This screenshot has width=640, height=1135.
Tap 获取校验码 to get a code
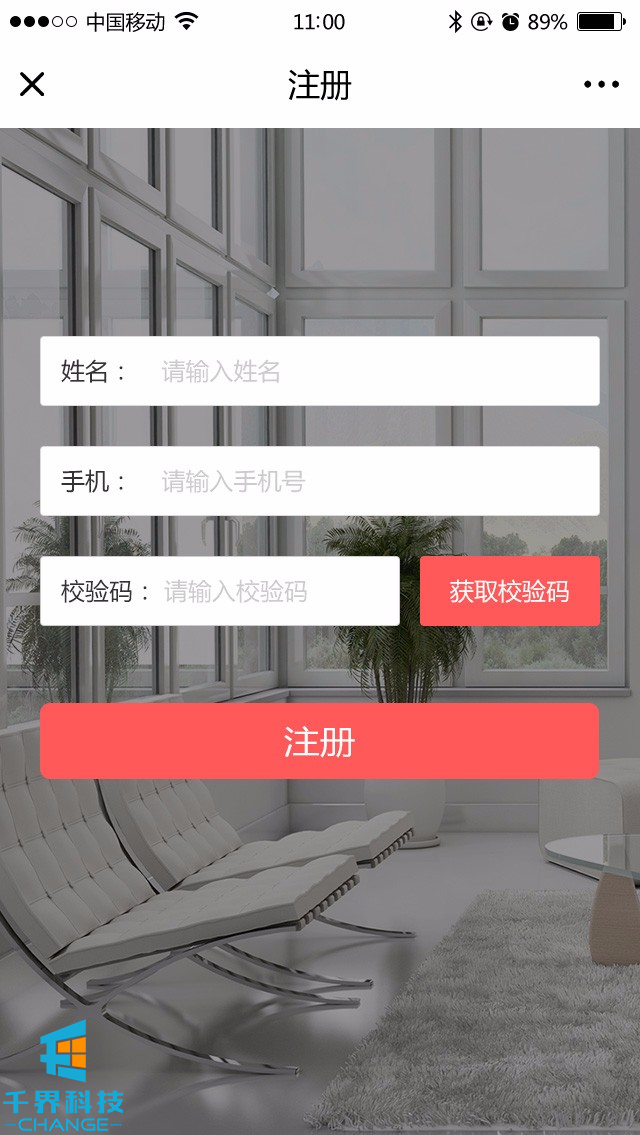pyautogui.click(x=509, y=592)
